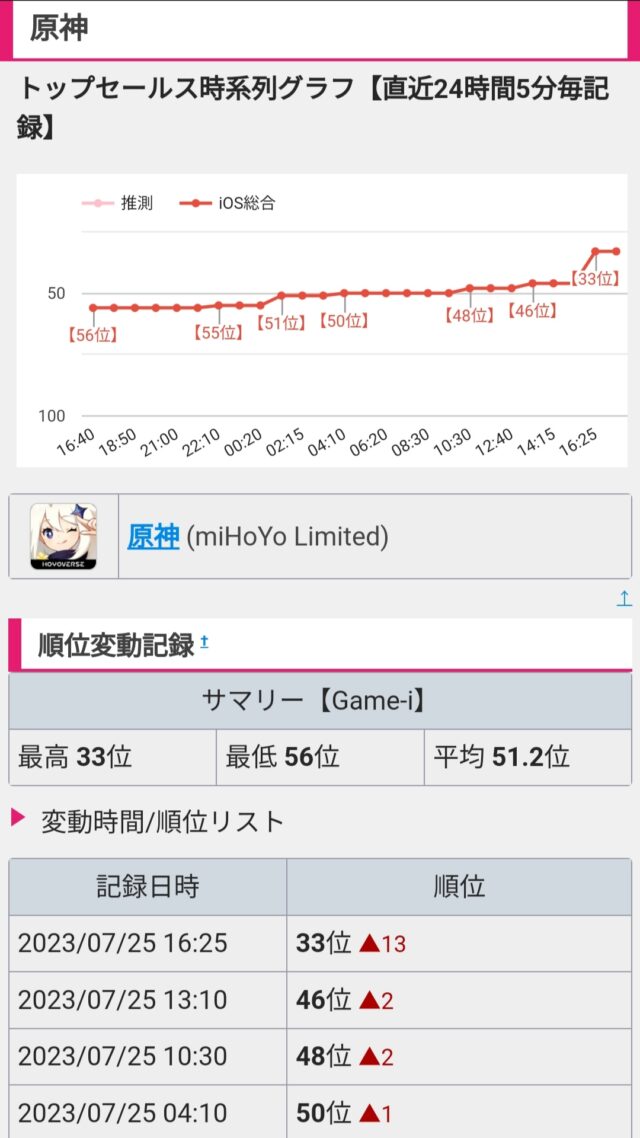Select the 33位 data point on graph
640x1138 pixels.
point(596,251)
